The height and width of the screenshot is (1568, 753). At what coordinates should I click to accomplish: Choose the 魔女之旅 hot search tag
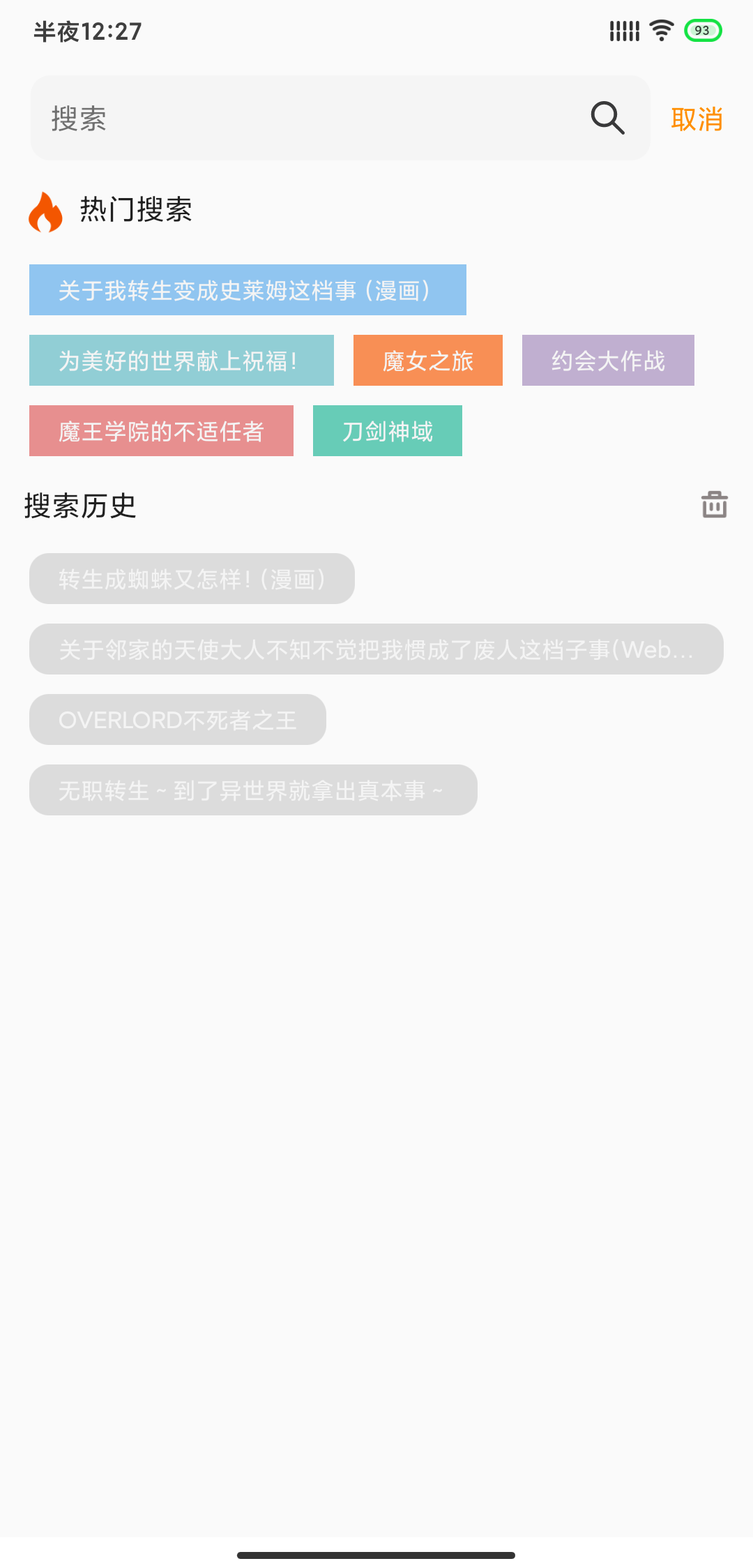(428, 361)
